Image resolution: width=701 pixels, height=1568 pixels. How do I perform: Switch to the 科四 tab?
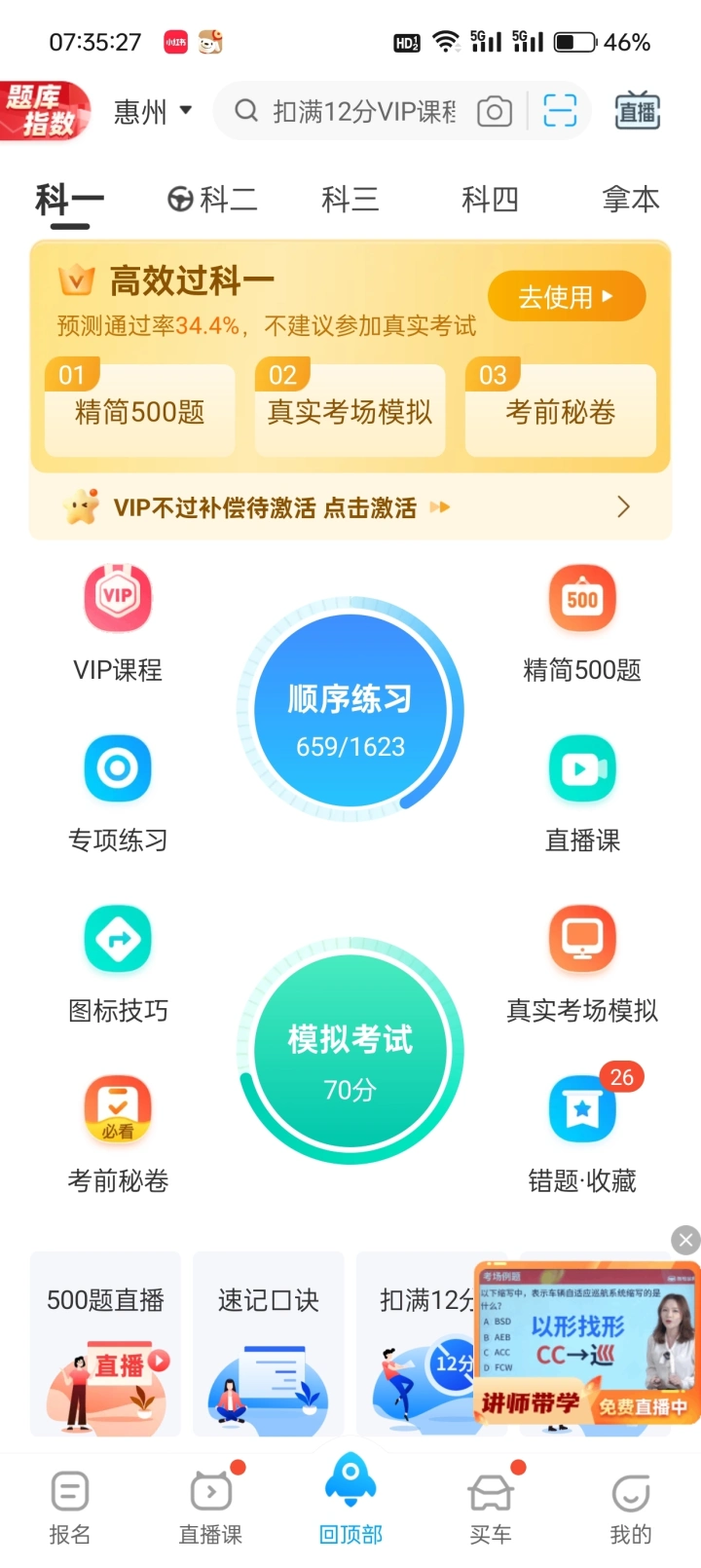(490, 200)
